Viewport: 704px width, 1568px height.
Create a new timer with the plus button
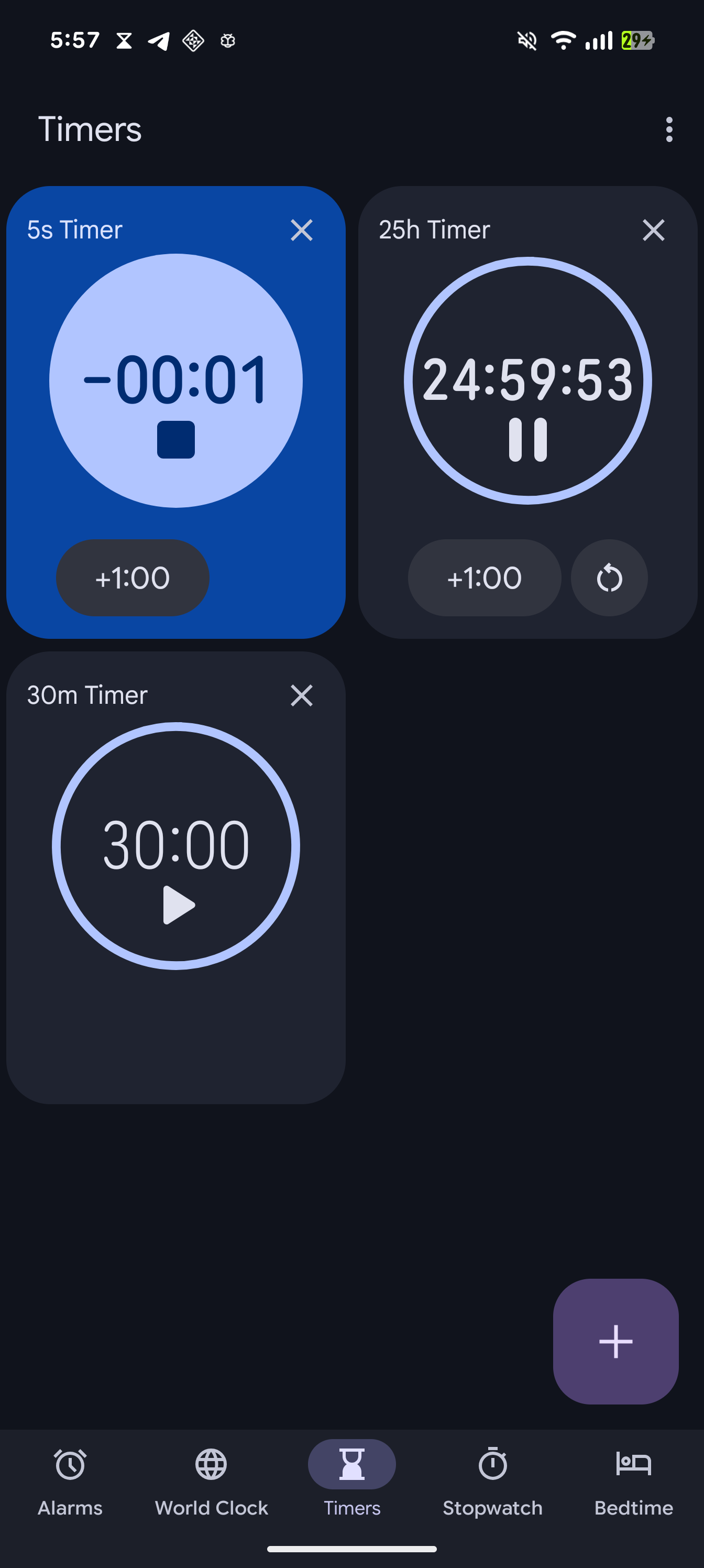[x=615, y=1341]
